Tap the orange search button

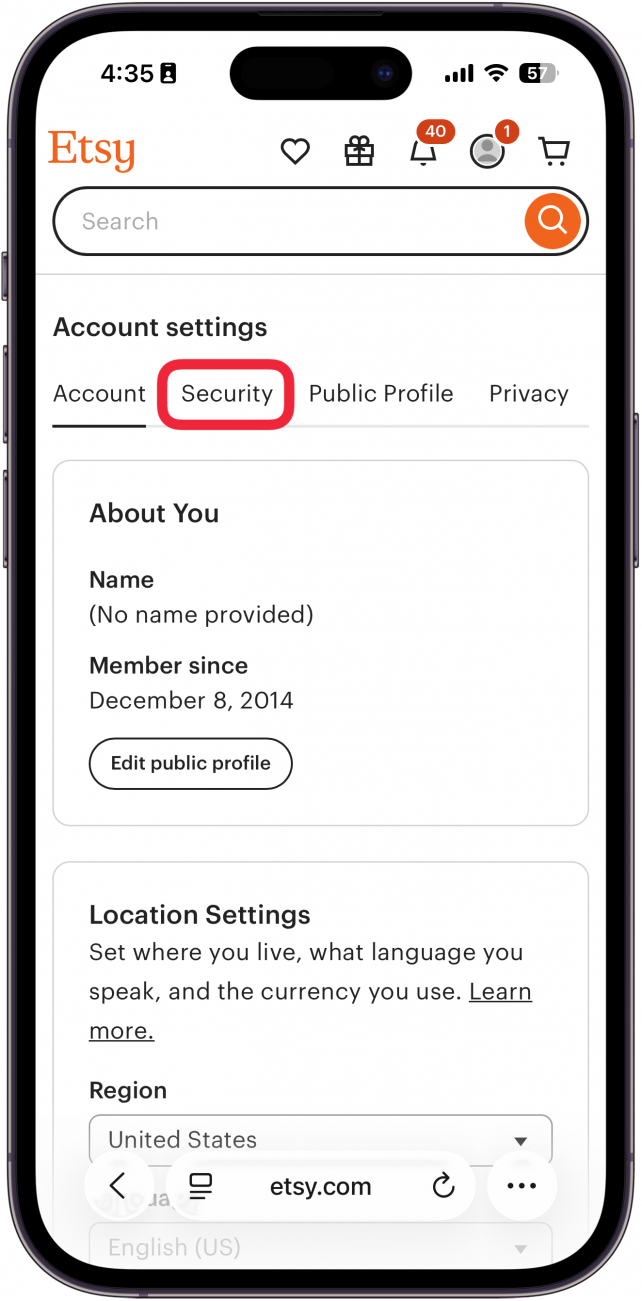pos(552,220)
